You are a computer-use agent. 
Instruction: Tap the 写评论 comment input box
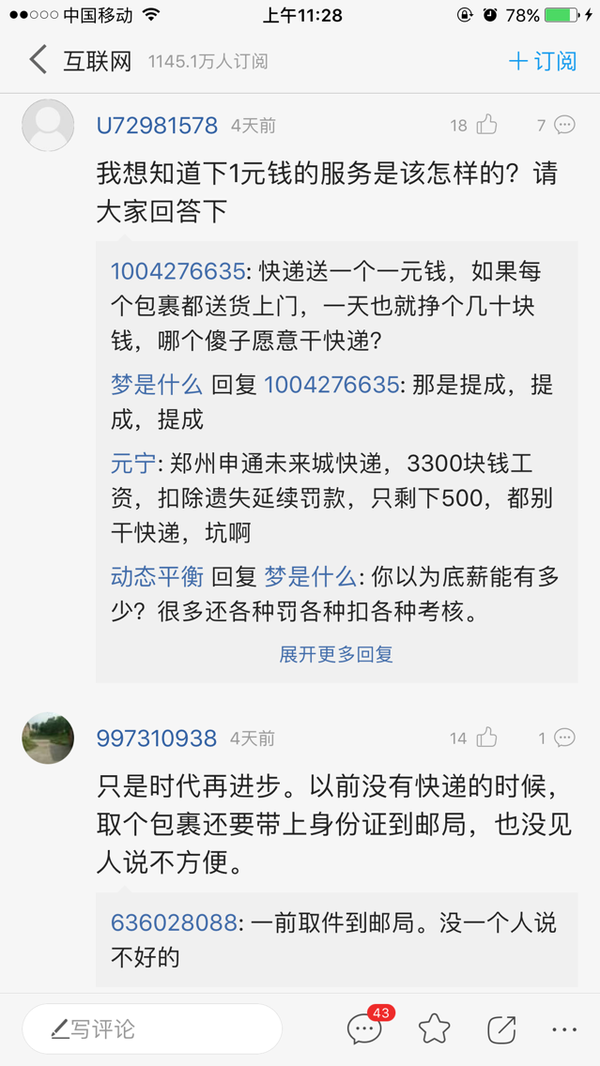coord(152,1029)
